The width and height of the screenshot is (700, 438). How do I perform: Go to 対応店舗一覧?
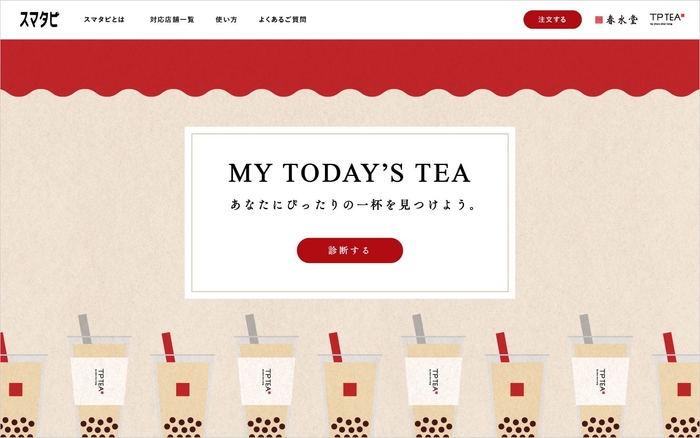pos(173,19)
